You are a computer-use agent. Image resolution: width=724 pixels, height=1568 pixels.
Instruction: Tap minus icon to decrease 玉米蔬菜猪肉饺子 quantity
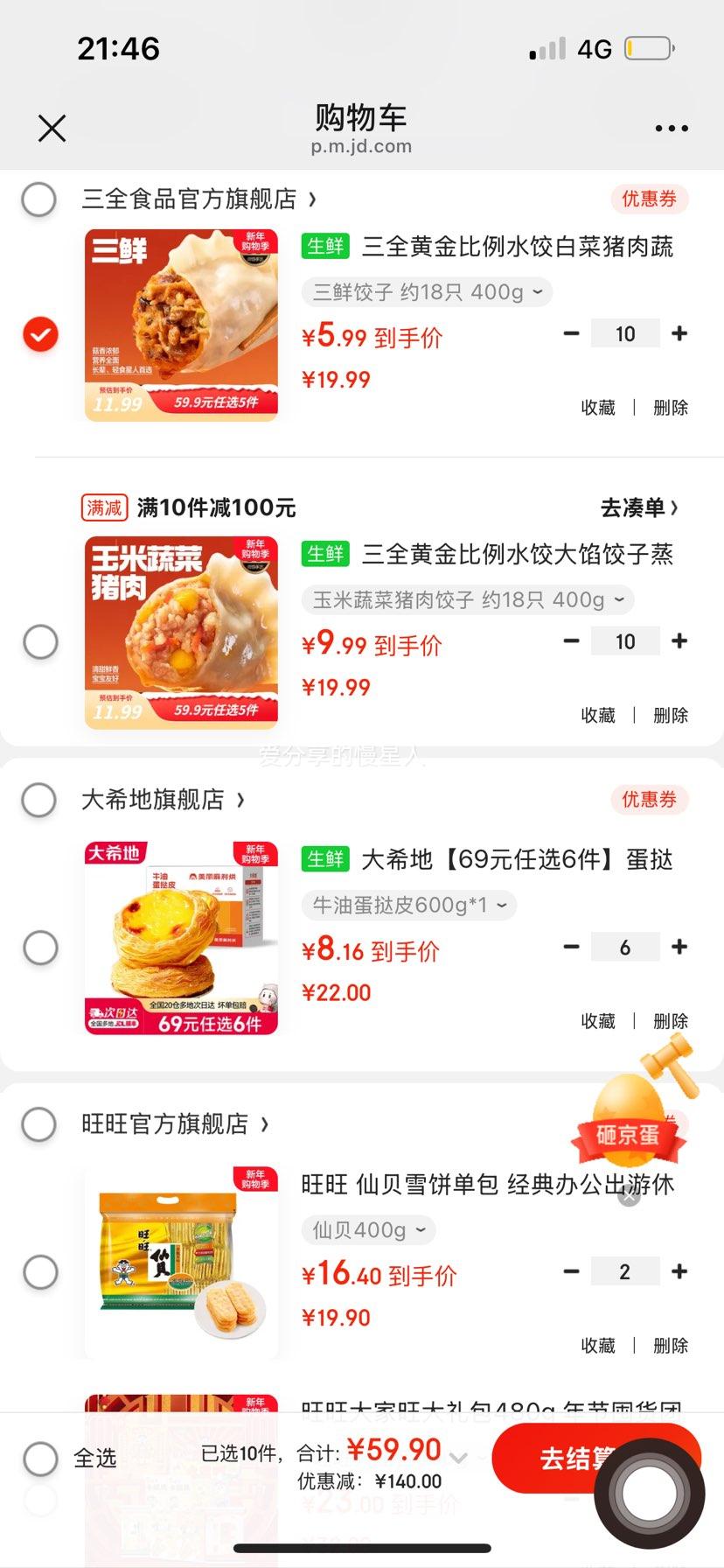click(571, 641)
